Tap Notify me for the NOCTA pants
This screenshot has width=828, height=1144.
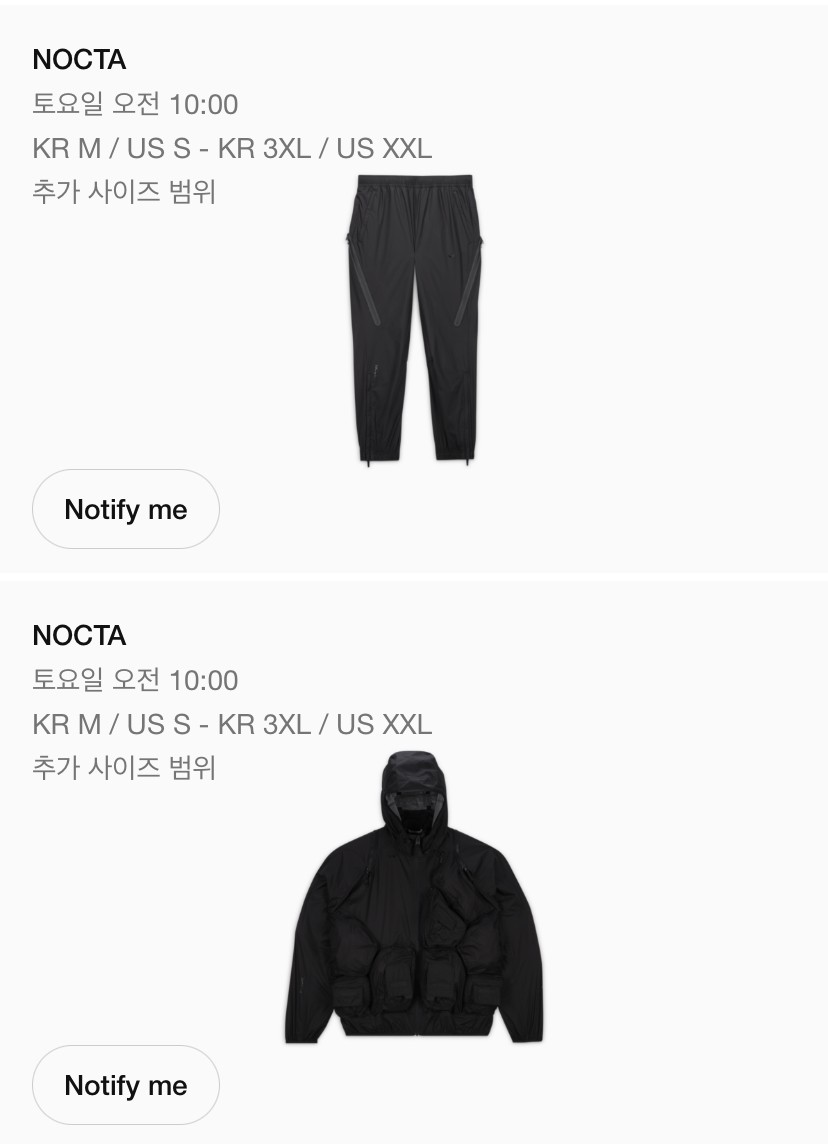126,509
